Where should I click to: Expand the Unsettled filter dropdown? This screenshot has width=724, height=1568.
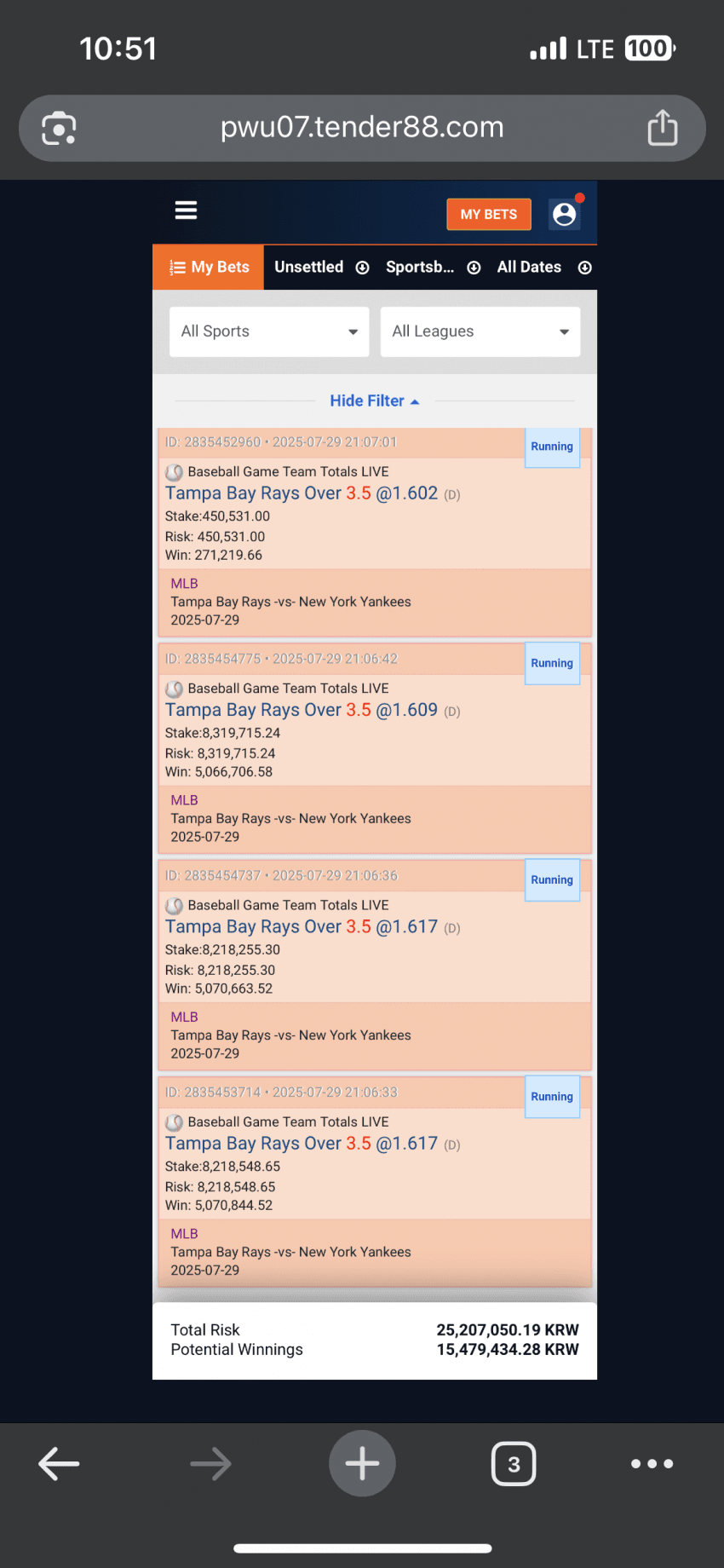(x=321, y=268)
